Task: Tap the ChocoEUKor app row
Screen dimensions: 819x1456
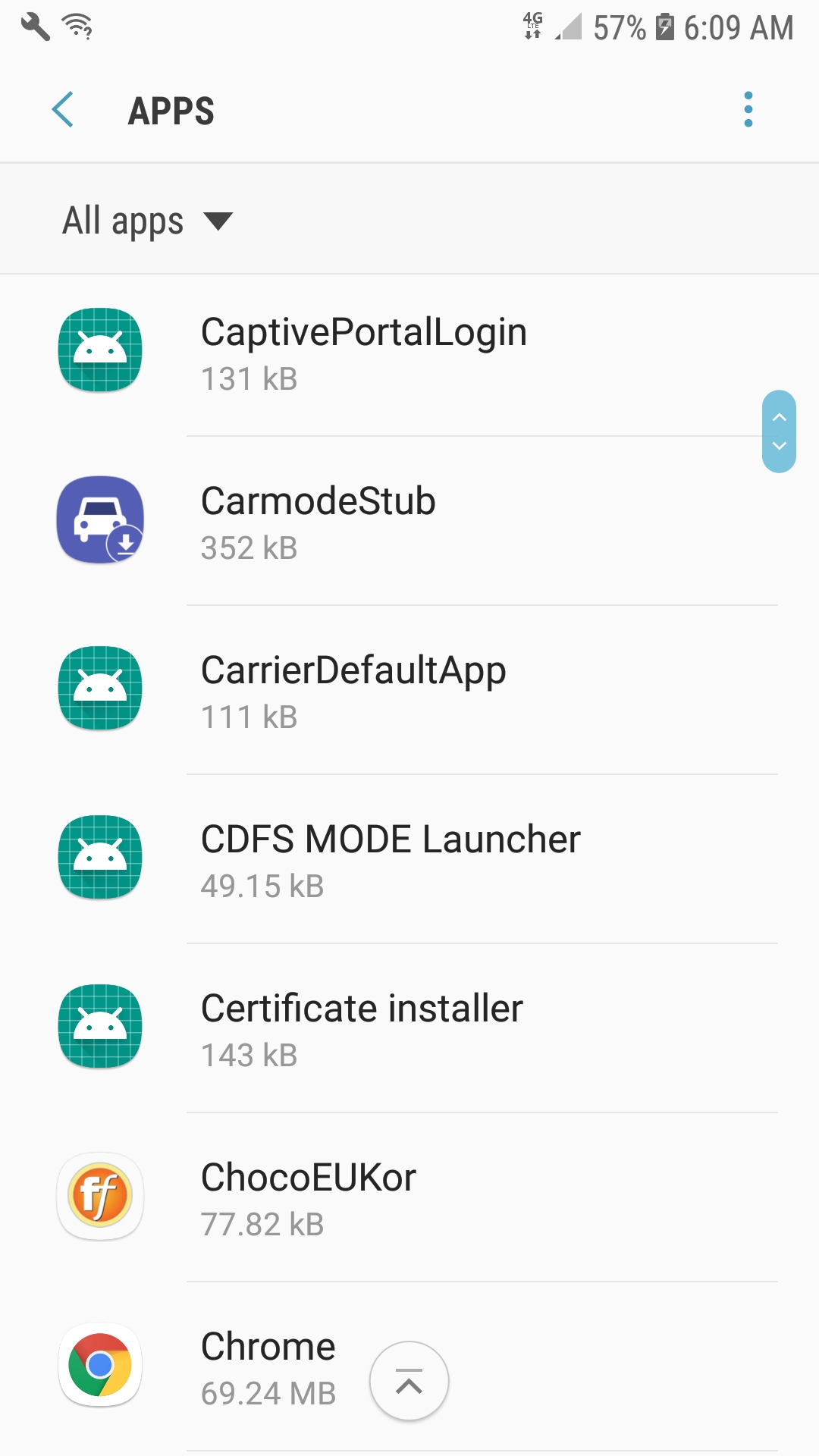Action: click(409, 1197)
